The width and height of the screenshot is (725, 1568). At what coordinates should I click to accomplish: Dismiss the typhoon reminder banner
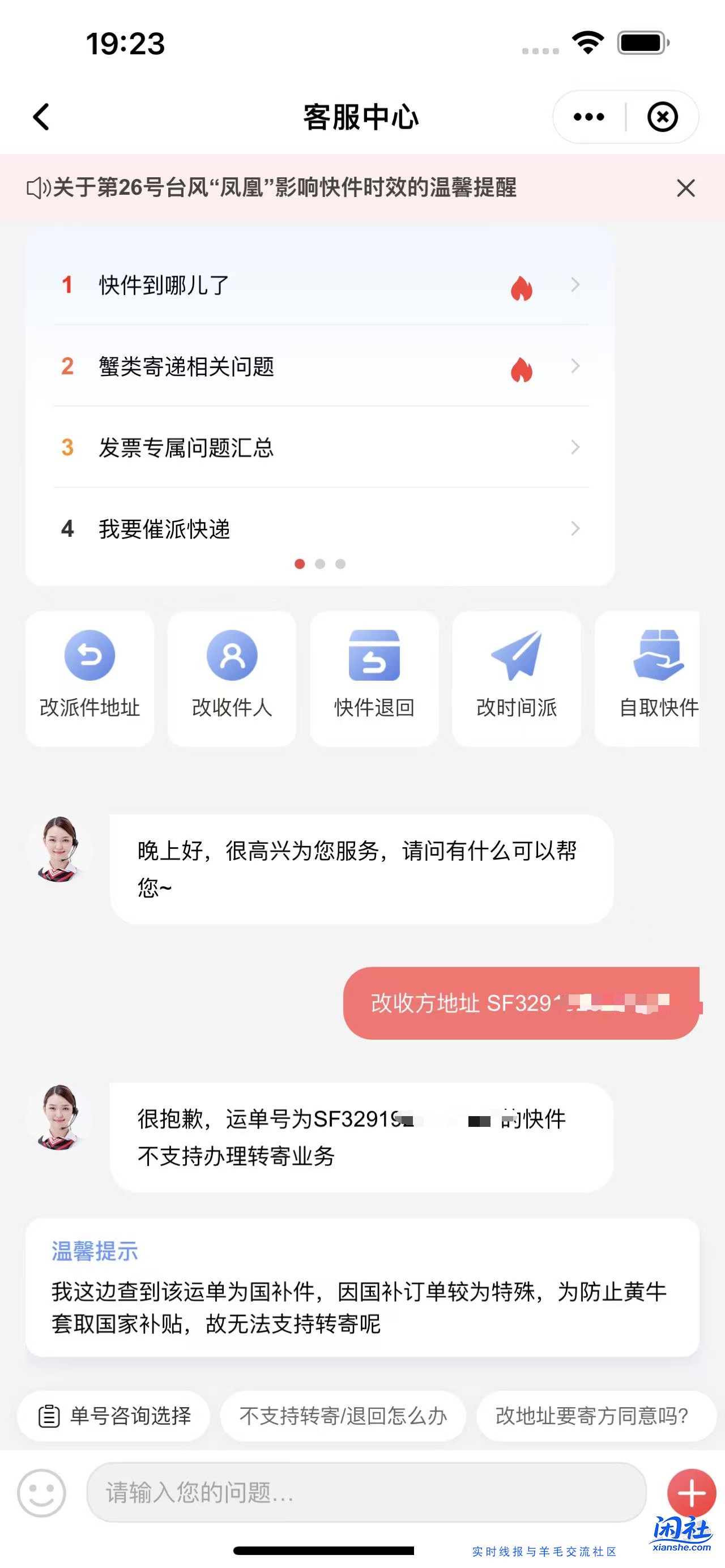coord(685,189)
